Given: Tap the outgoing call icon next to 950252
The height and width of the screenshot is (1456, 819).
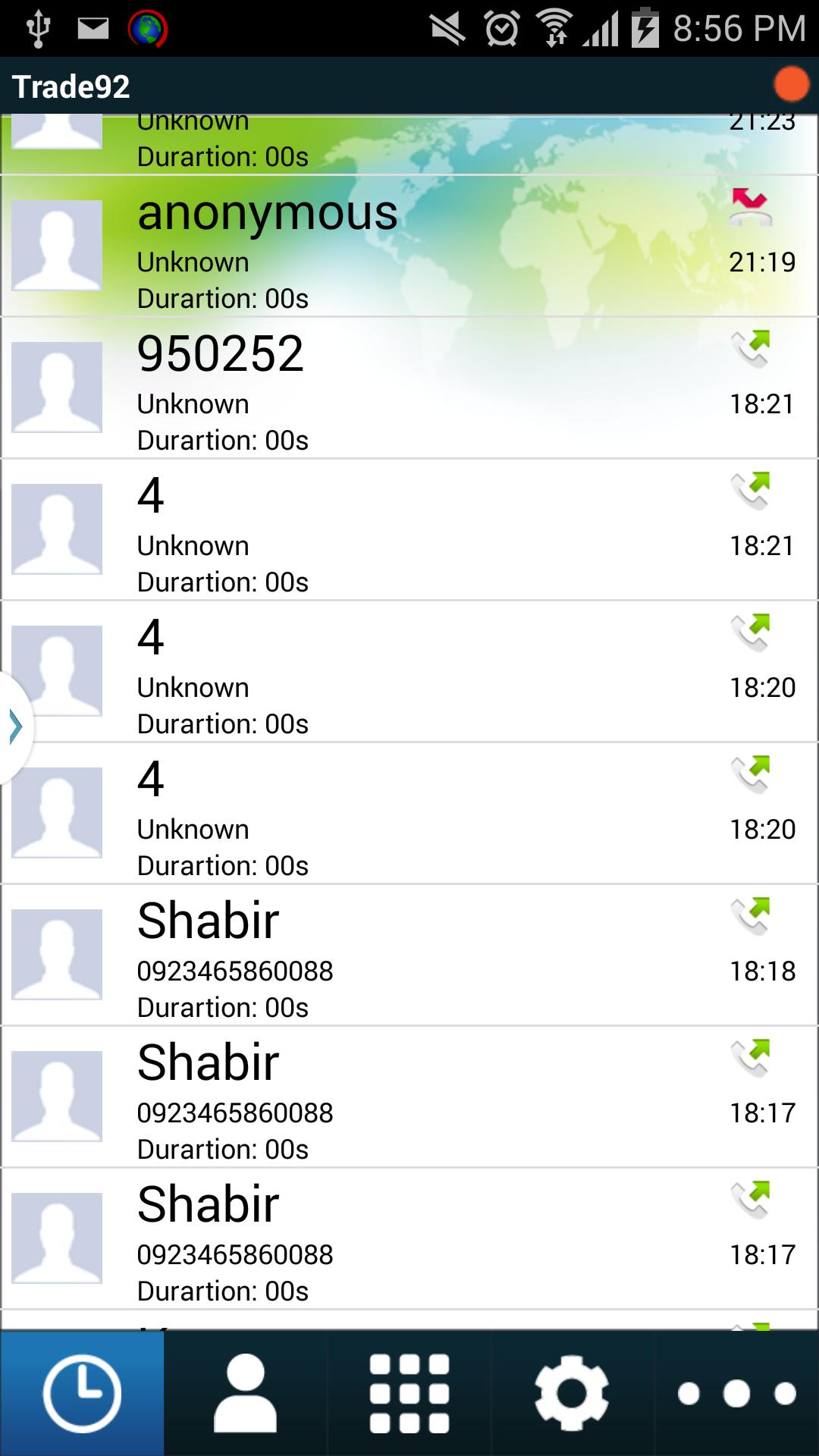Looking at the screenshot, I should click(751, 347).
